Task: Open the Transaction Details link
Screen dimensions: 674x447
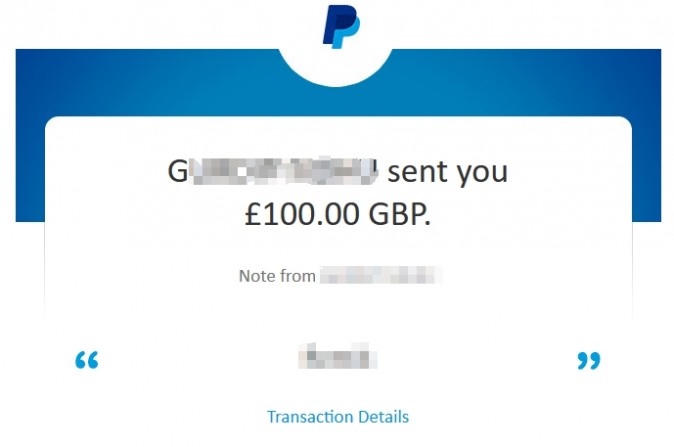Action: click(337, 417)
